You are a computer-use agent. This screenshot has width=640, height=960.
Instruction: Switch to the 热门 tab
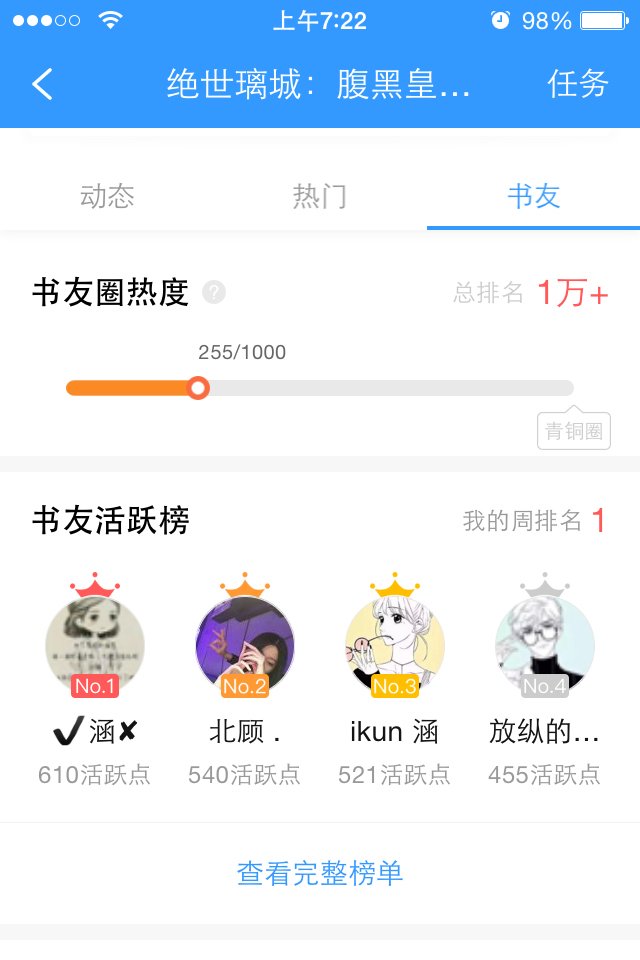(320, 196)
